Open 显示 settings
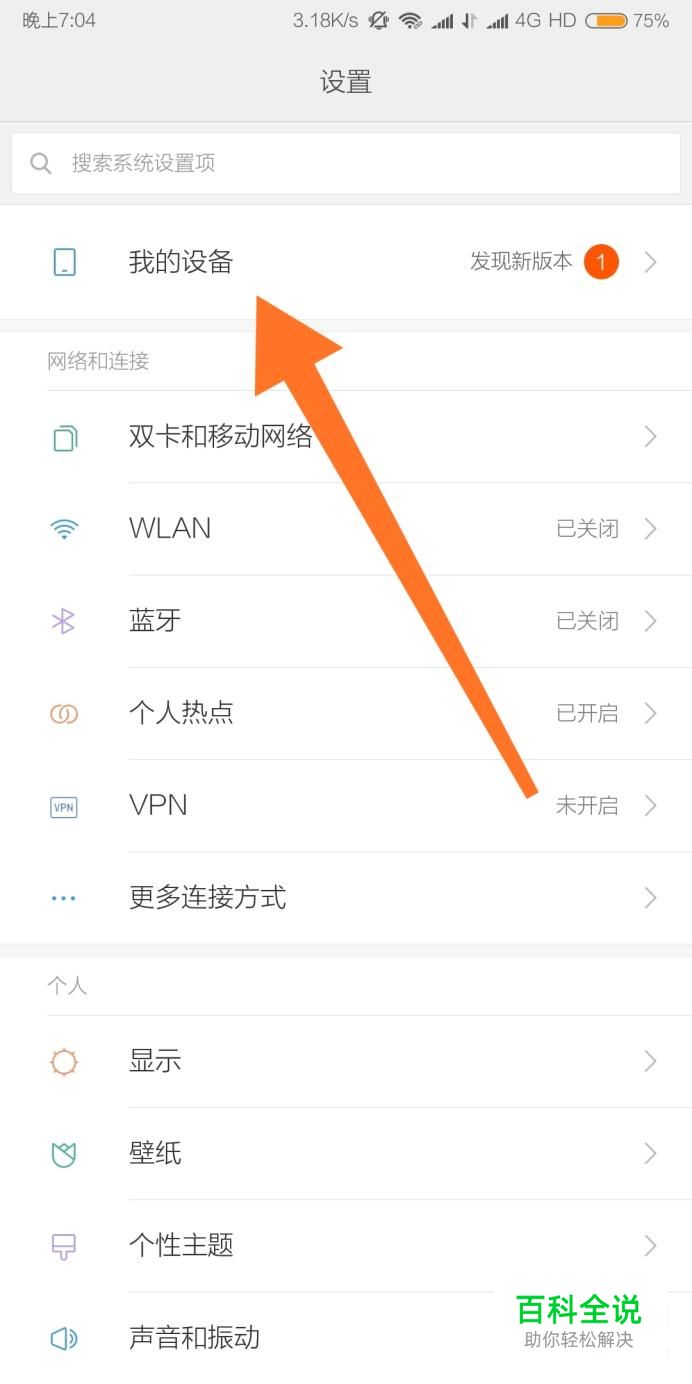Screen dimensions: 692x1384 [155, 1061]
